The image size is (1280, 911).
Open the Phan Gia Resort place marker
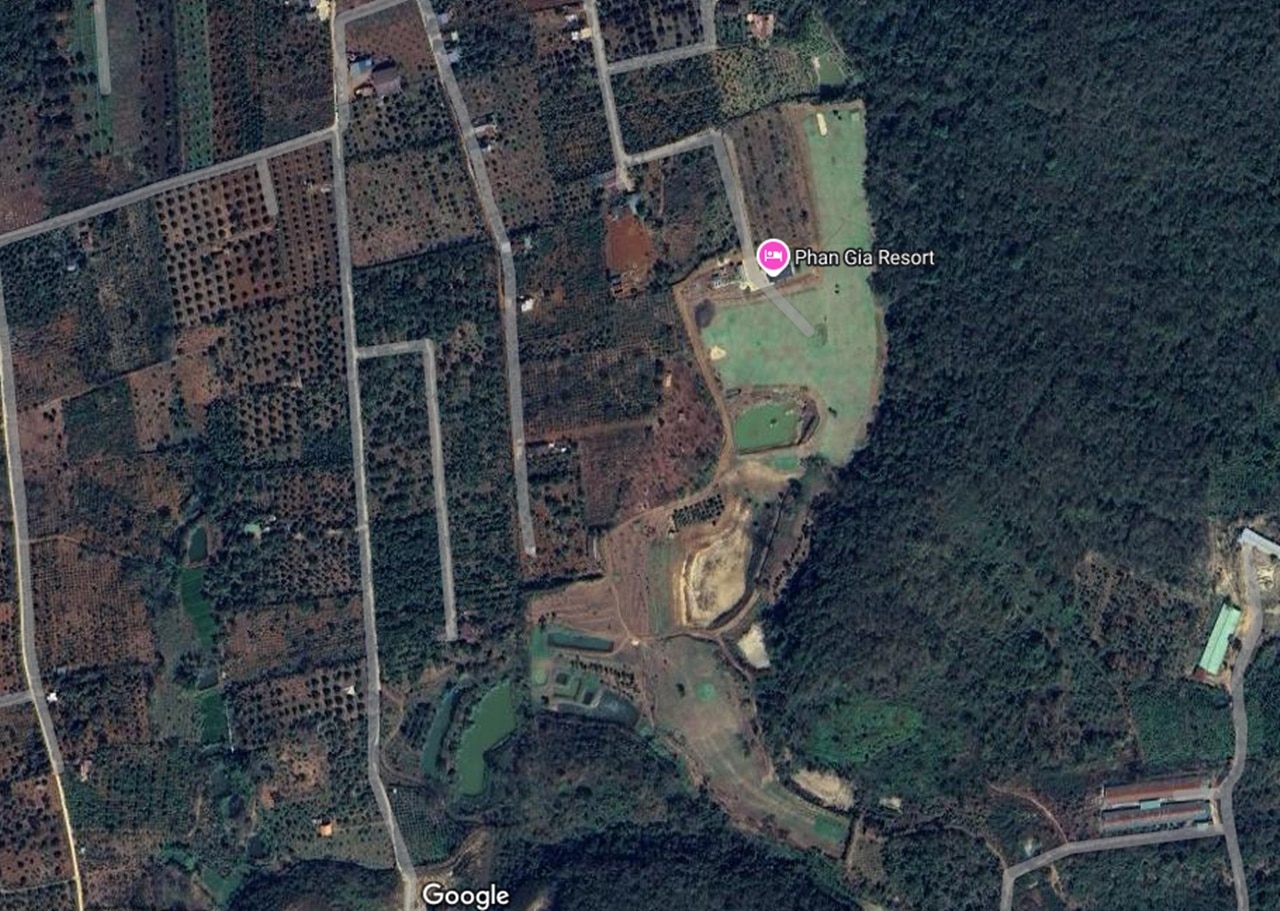click(x=772, y=257)
